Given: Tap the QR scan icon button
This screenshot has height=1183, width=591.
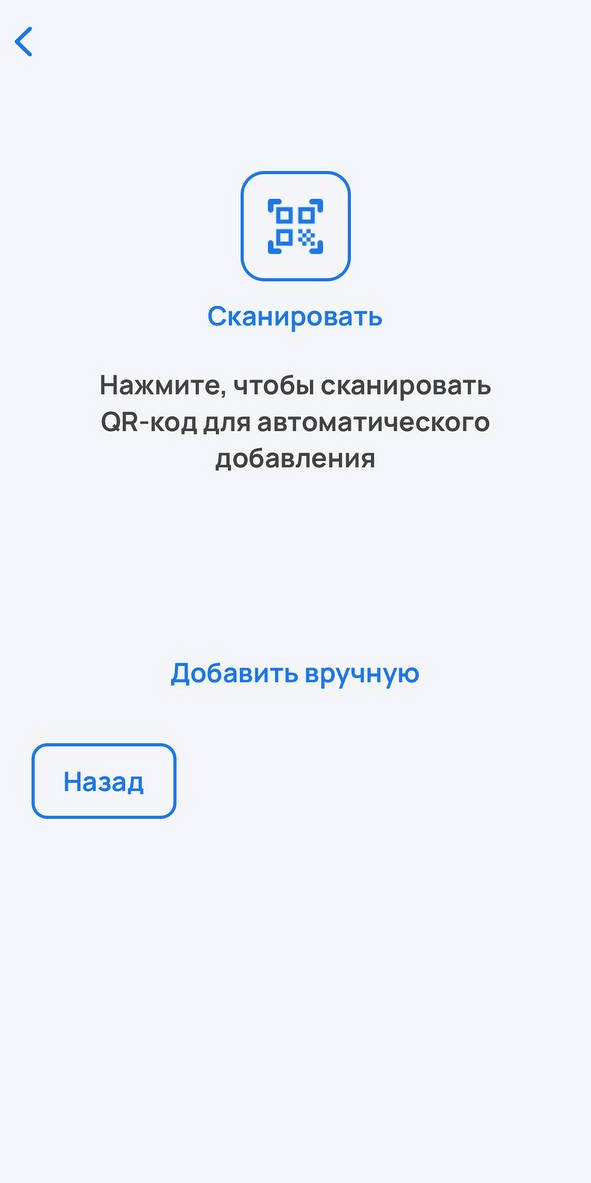Looking at the screenshot, I should pos(295,226).
